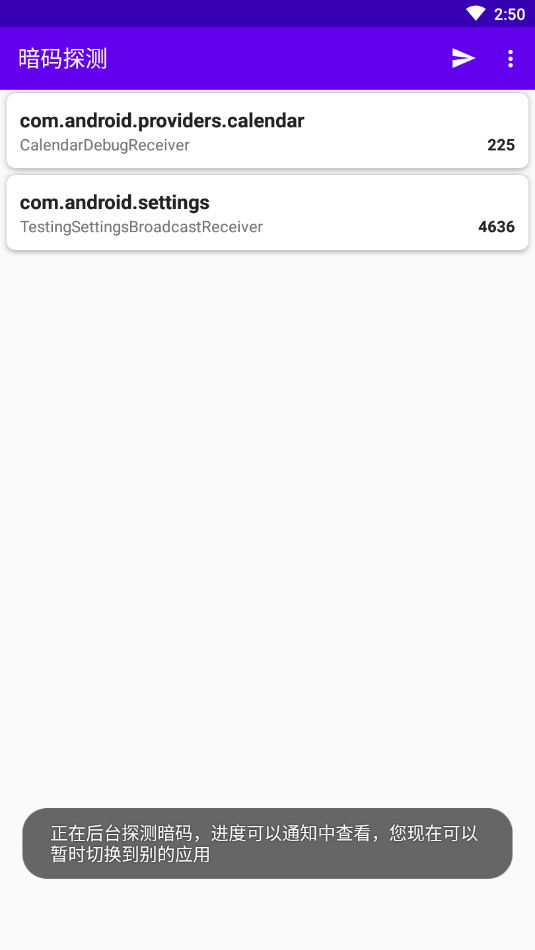Open the overflow menu
Screen dimensions: 535x950
(511, 58)
